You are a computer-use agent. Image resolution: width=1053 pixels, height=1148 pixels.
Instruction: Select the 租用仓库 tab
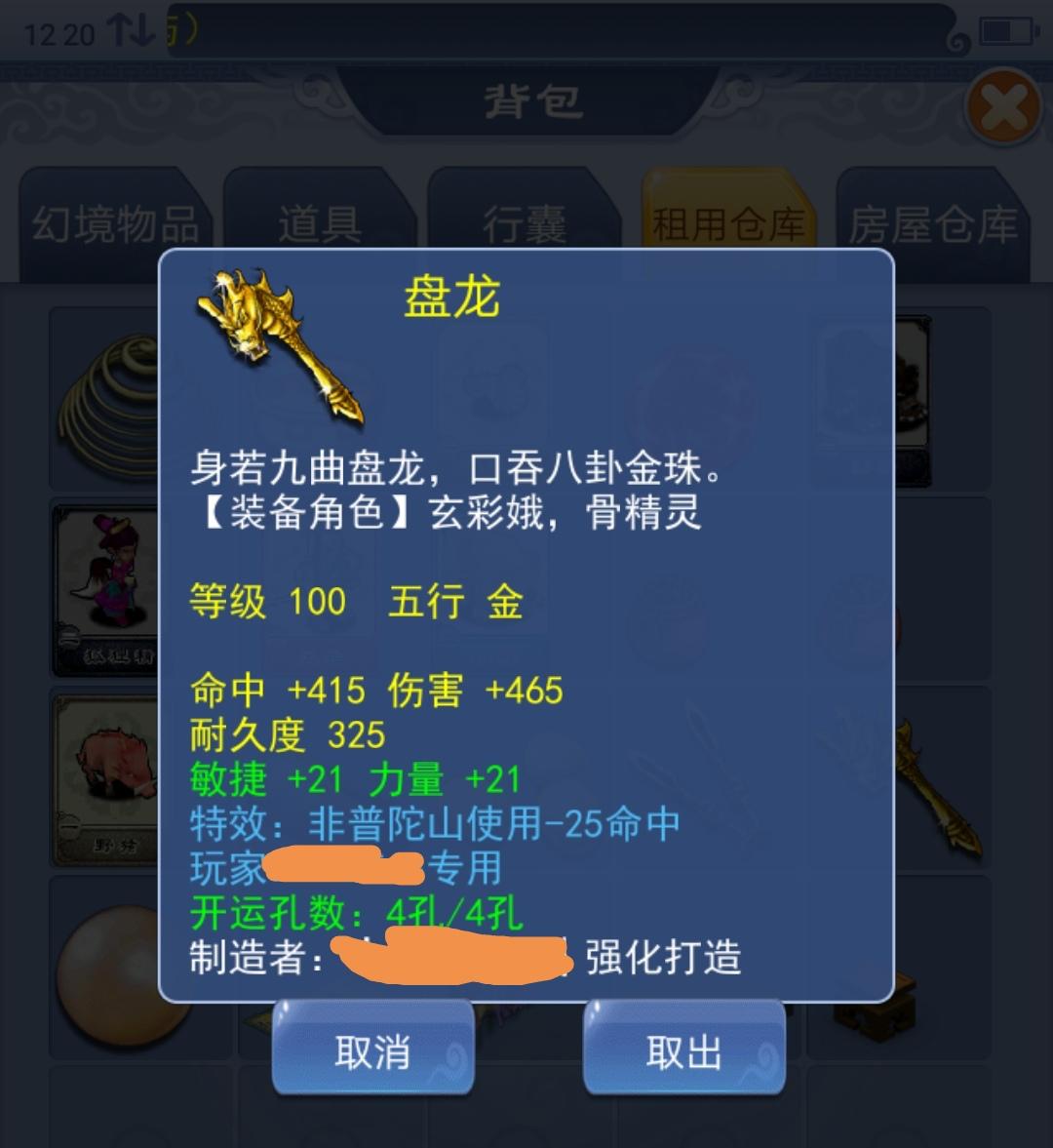click(728, 223)
